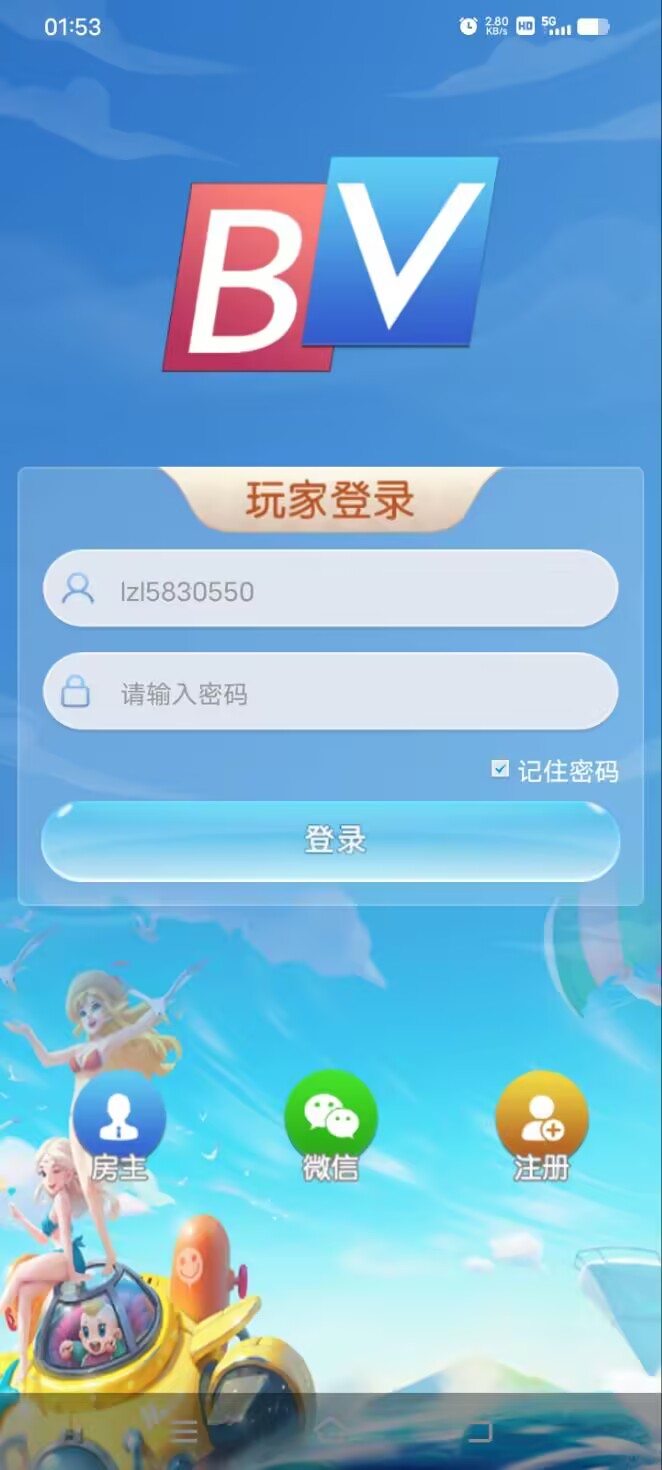Open the 注册 registration page
The height and width of the screenshot is (1470, 662).
pyautogui.click(x=542, y=1127)
